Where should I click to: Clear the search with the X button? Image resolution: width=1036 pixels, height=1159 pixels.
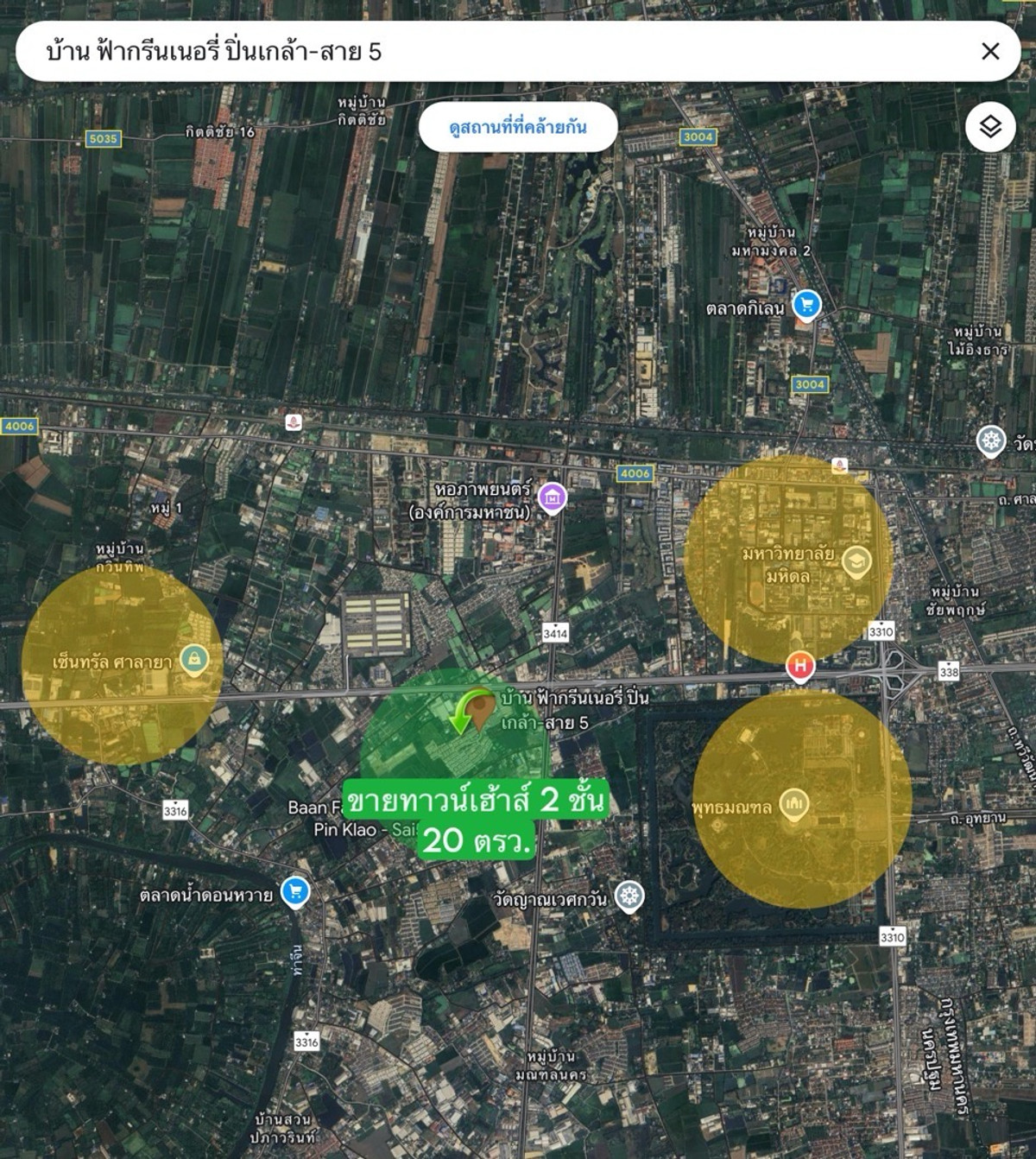990,52
